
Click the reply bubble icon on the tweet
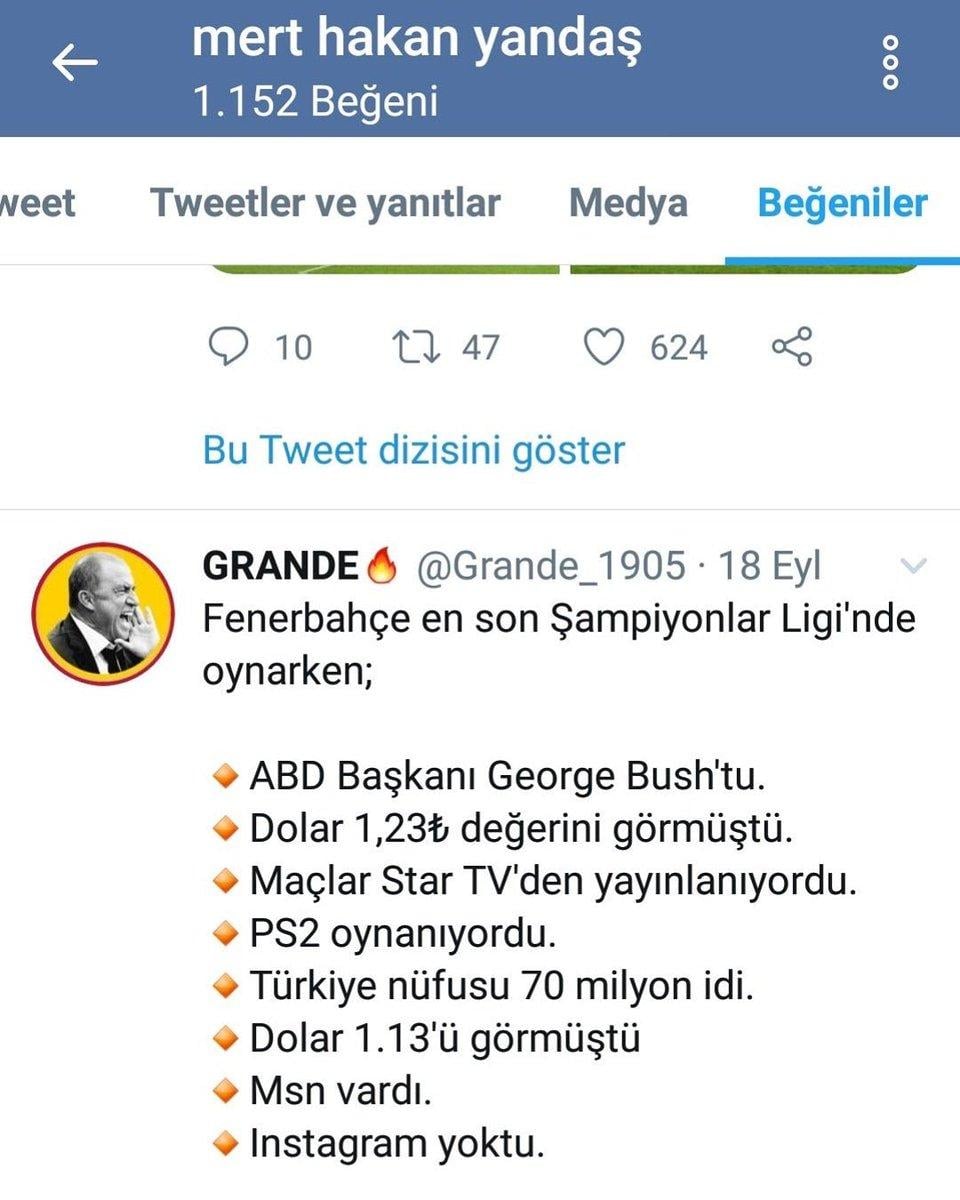(x=229, y=347)
